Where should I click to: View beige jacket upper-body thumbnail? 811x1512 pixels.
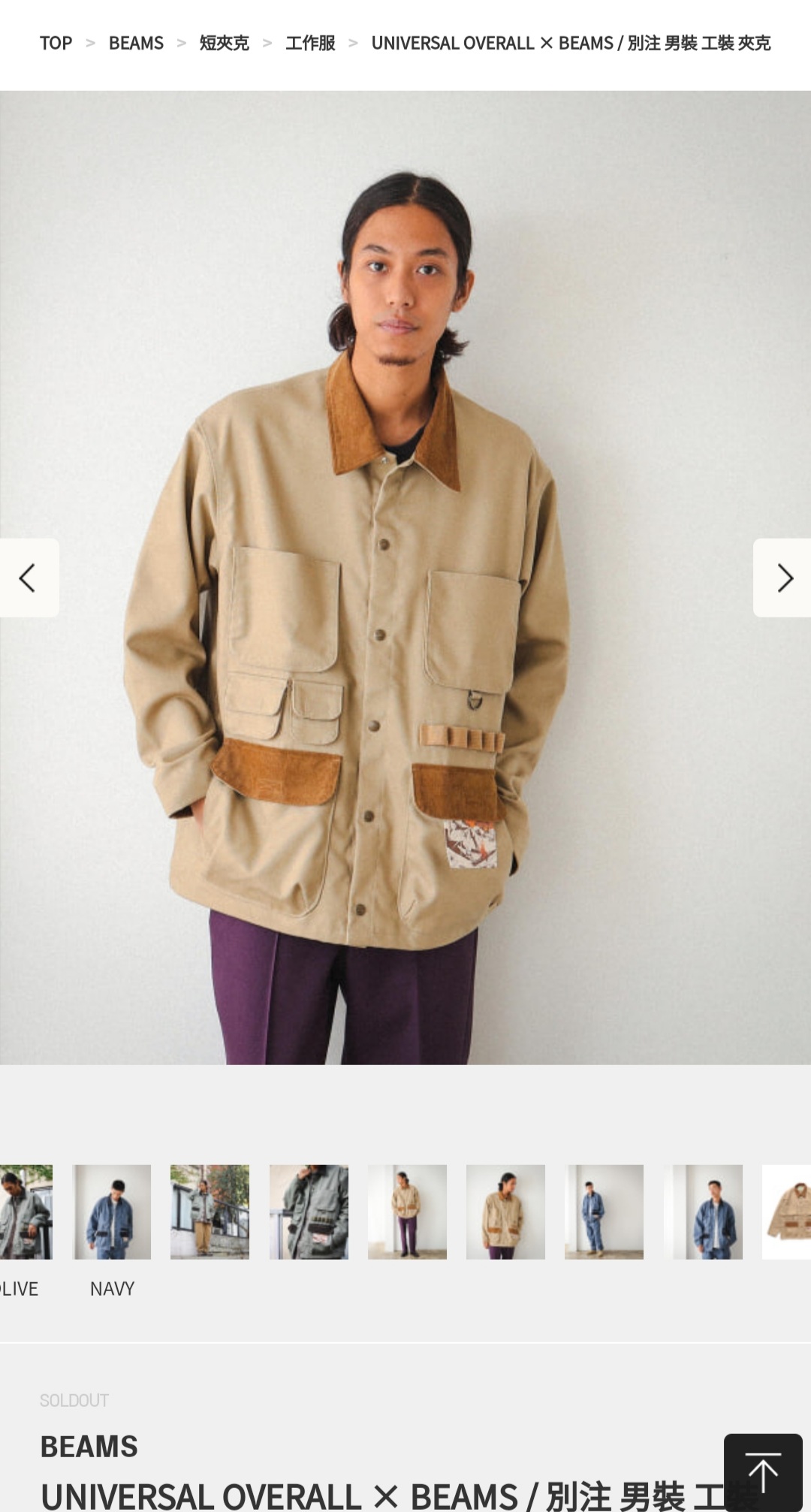pos(505,1212)
